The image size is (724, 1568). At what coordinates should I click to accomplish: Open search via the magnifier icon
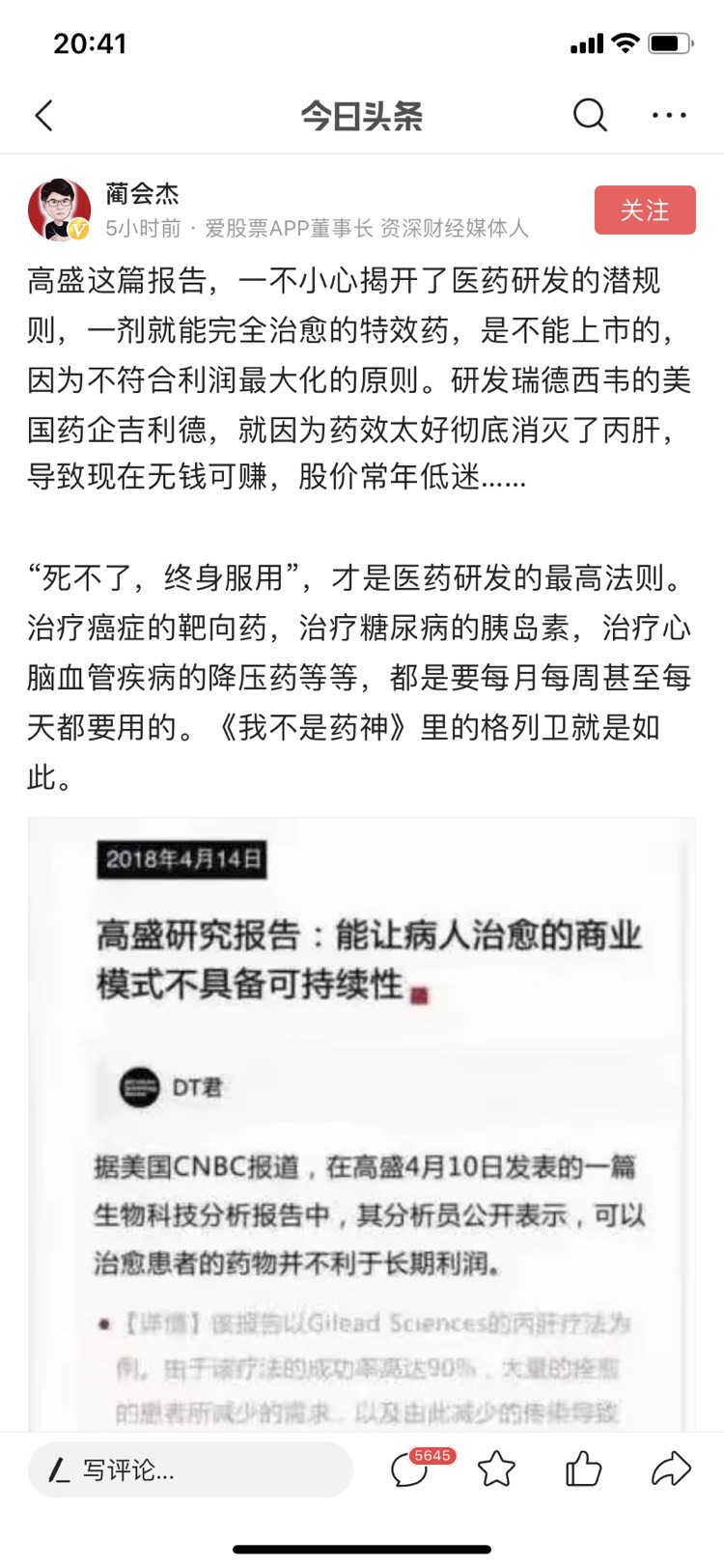590,116
